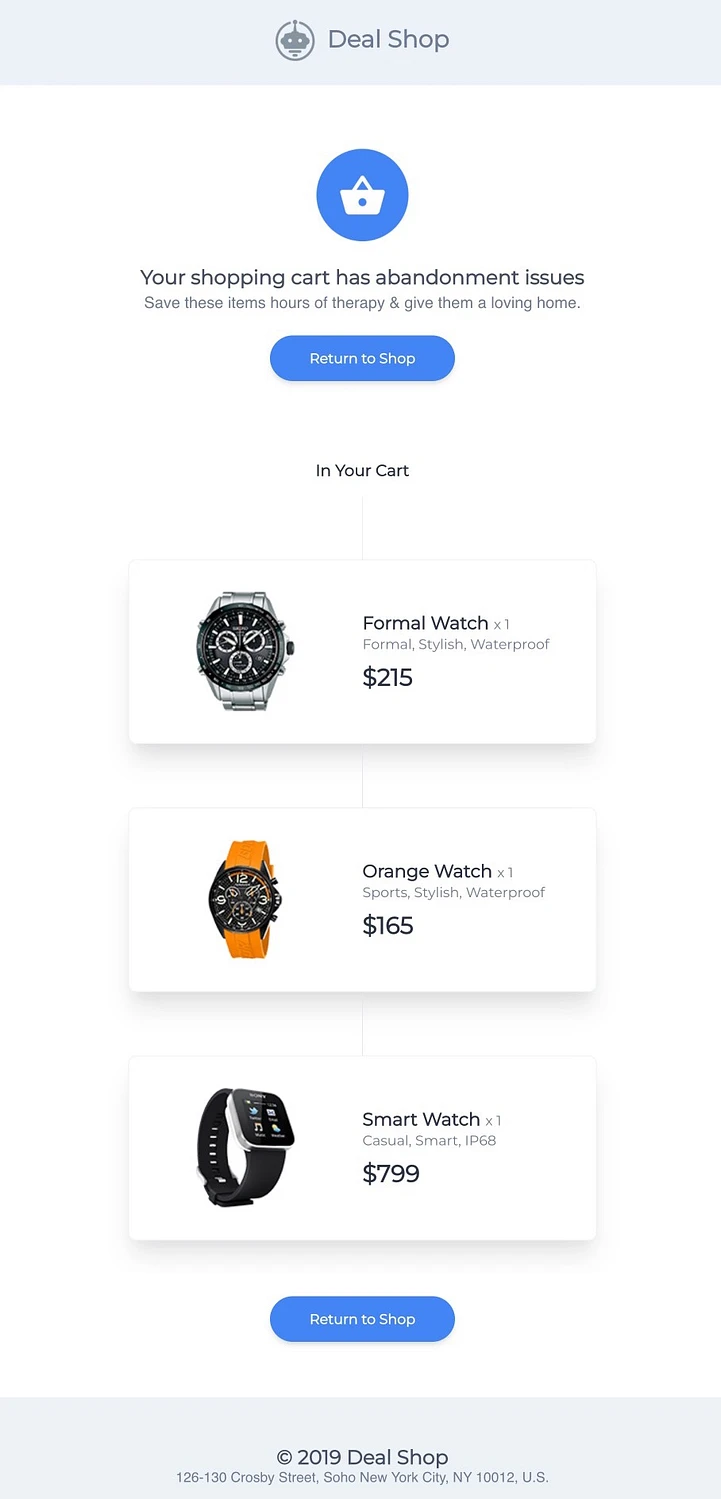The height and width of the screenshot is (1499, 721).
Task: View the Smart Watch product card
Action: coord(362,1147)
